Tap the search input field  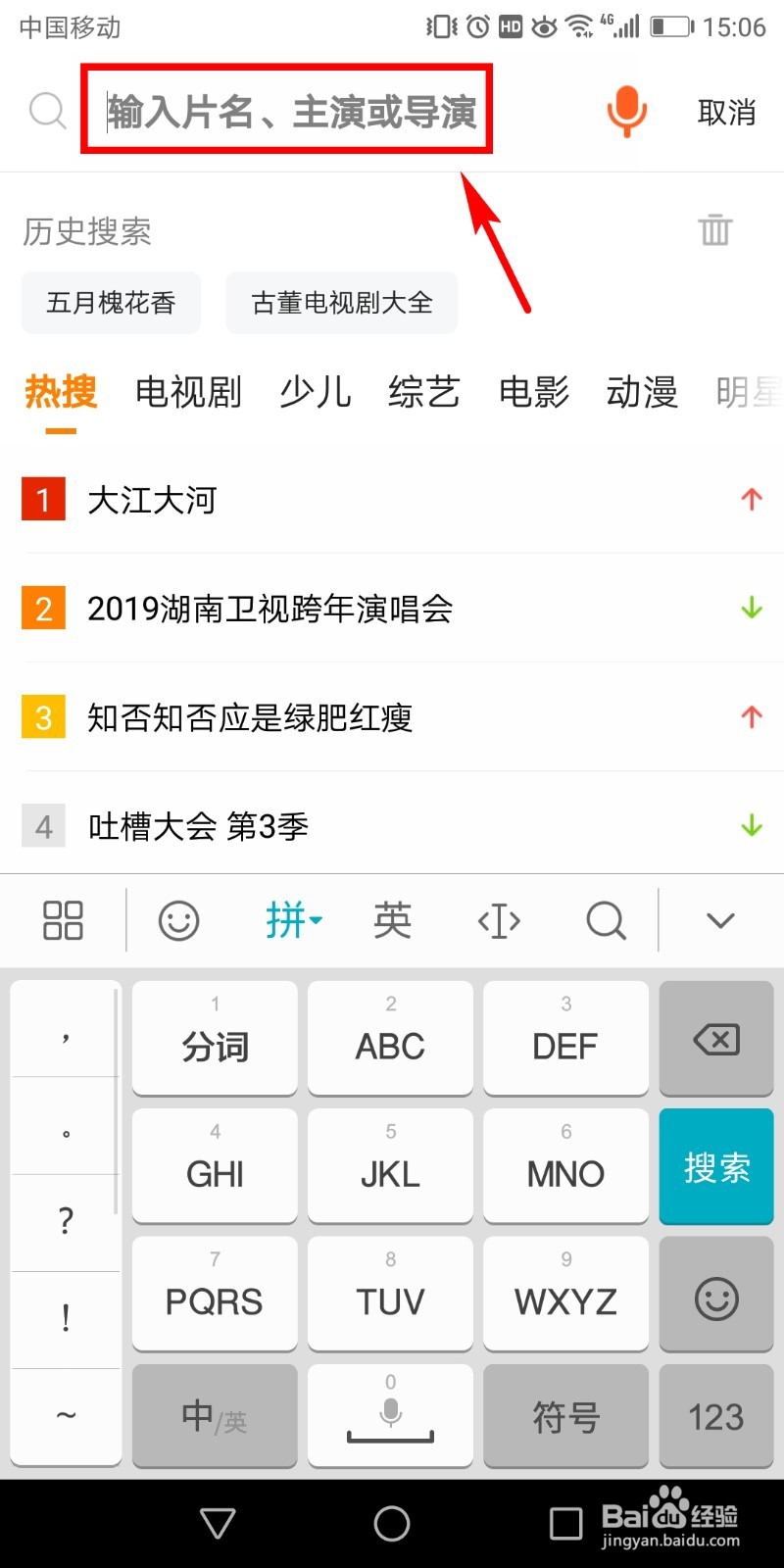[x=289, y=110]
